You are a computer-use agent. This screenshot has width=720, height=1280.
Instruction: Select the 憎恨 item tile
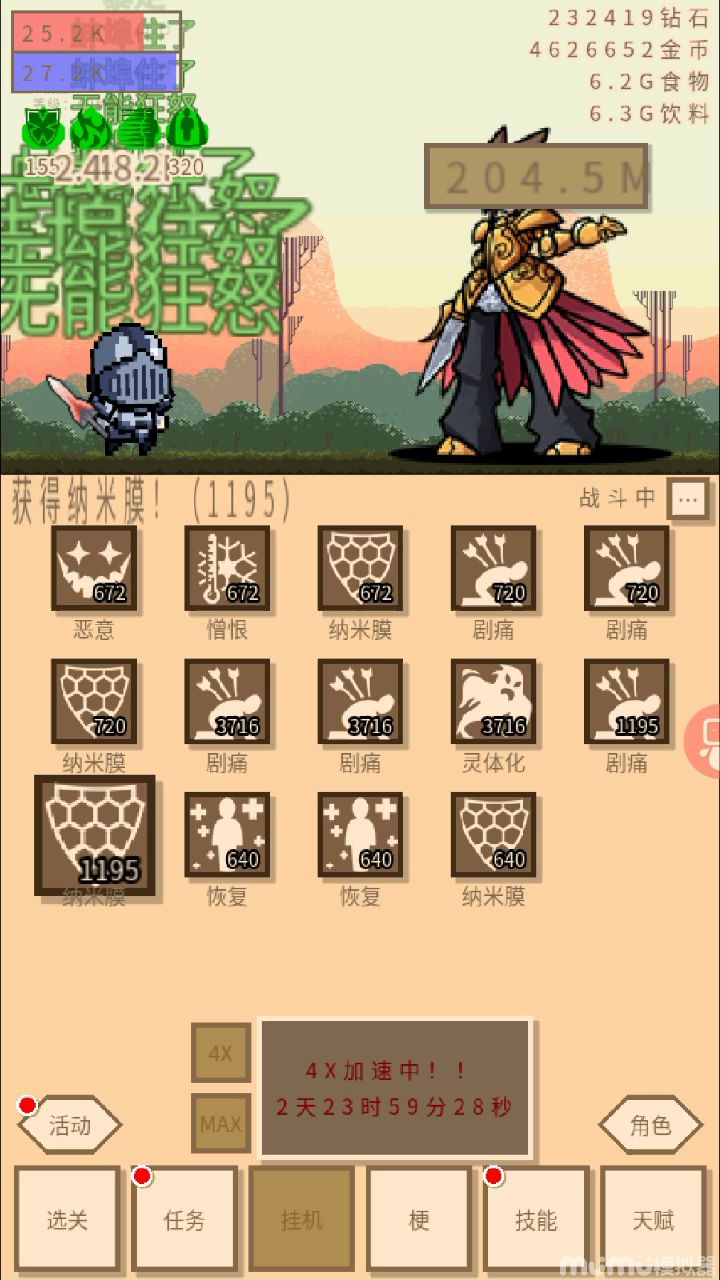227,568
